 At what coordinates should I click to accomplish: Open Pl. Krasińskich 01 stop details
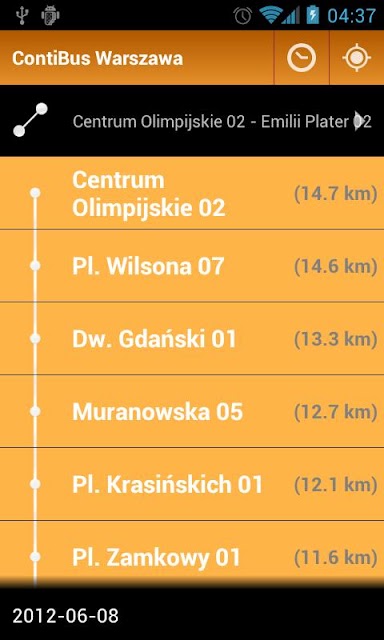click(x=192, y=484)
